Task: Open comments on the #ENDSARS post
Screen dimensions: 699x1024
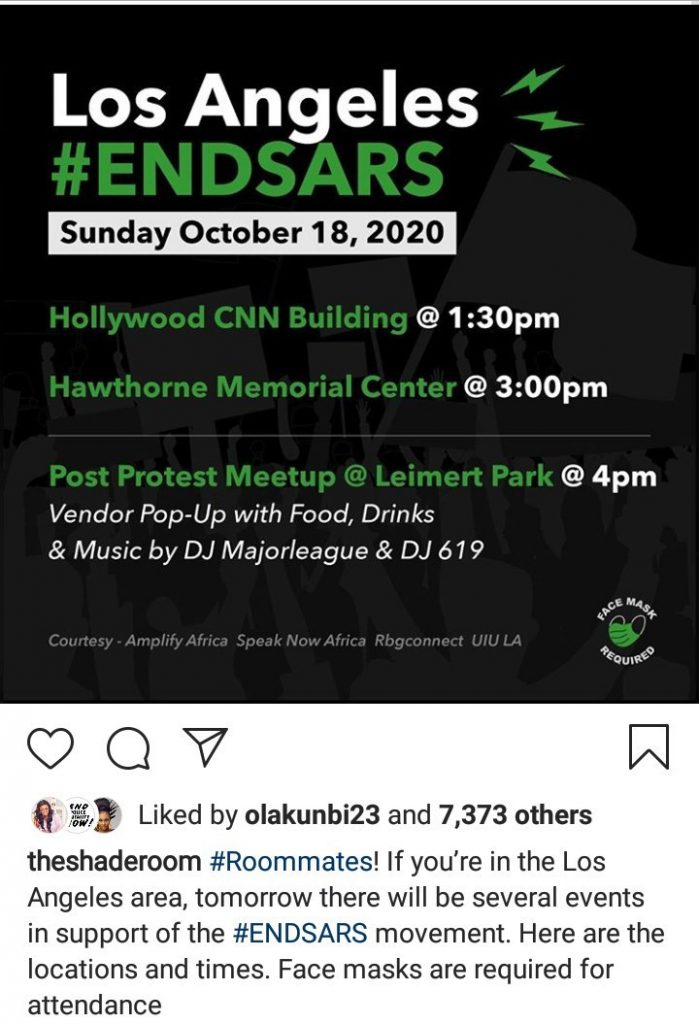Action: pos(128,749)
